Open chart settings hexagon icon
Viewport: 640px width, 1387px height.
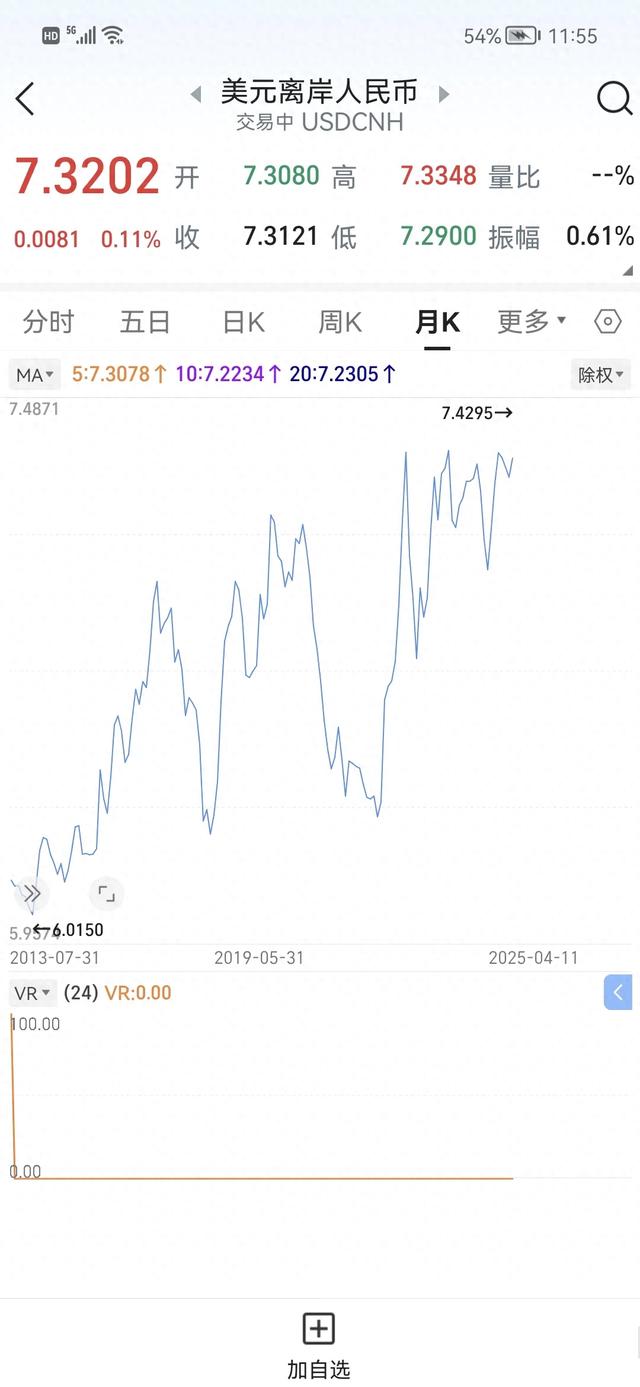pos(608,322)
